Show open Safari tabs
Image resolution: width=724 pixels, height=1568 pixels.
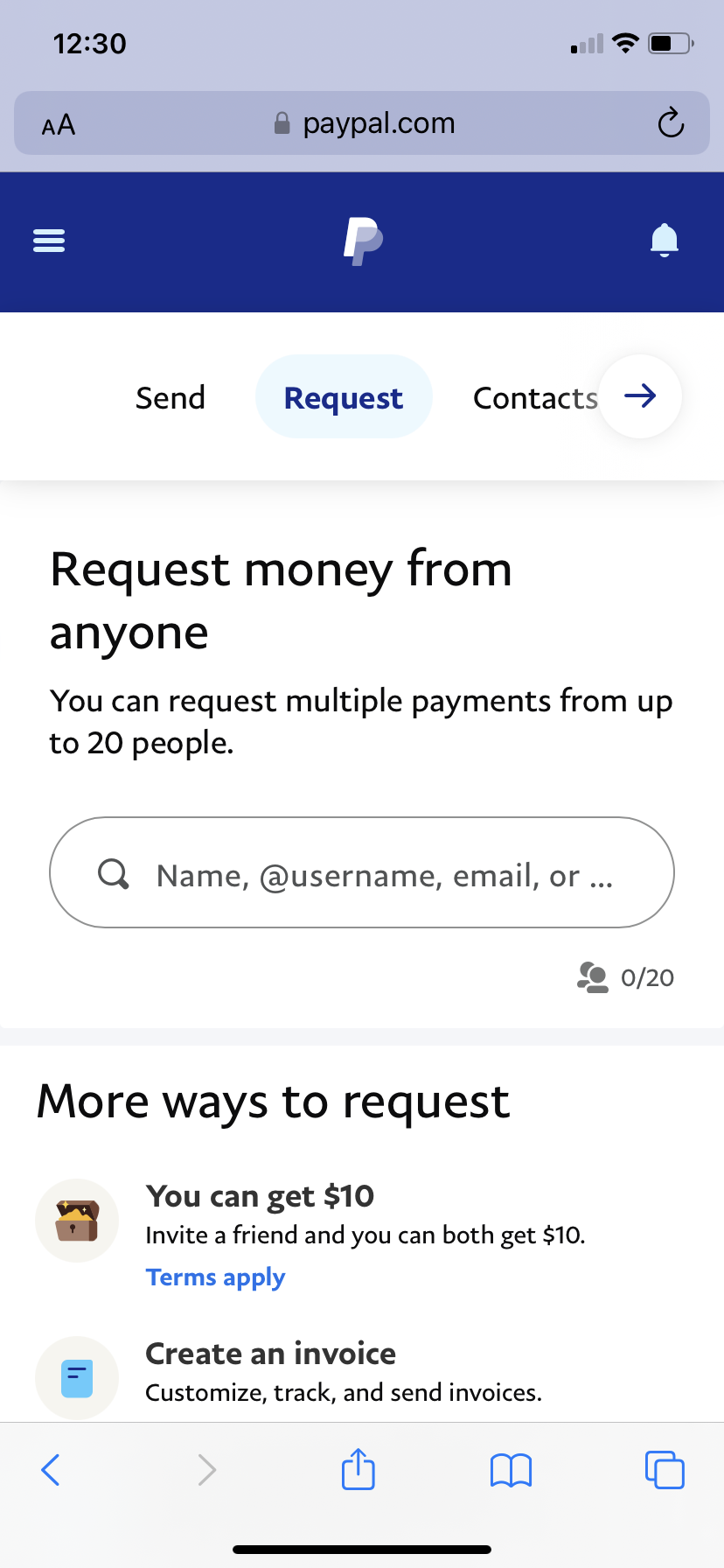coord(665,1470)
